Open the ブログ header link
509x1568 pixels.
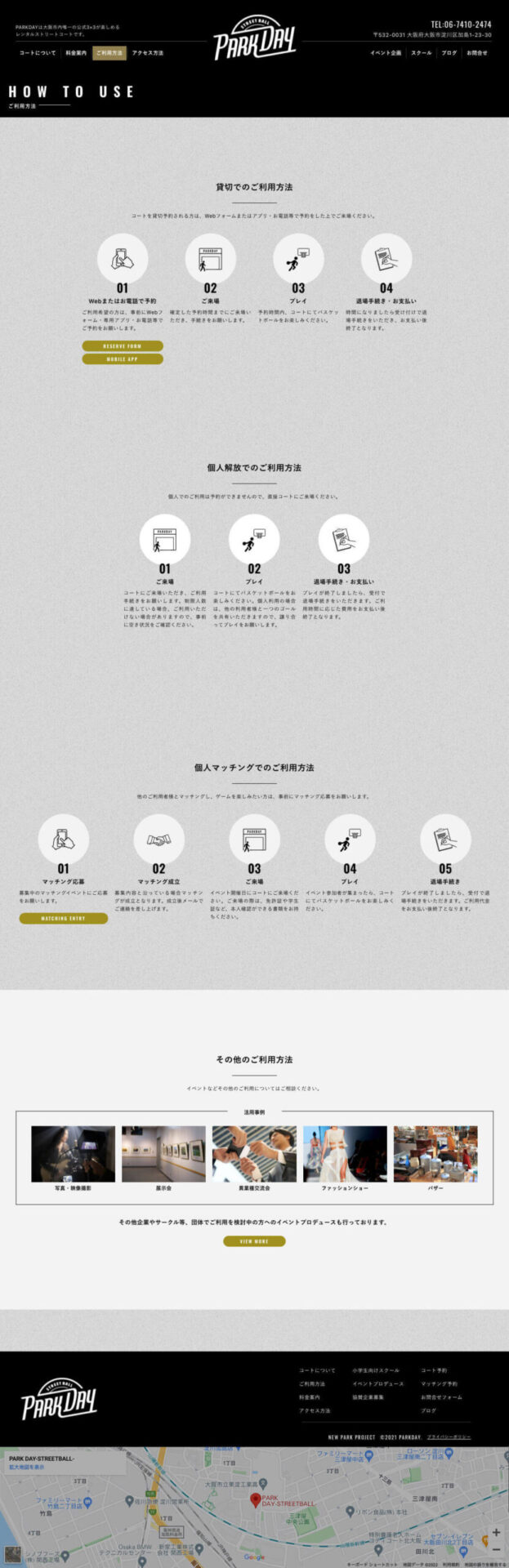(449, 53)
